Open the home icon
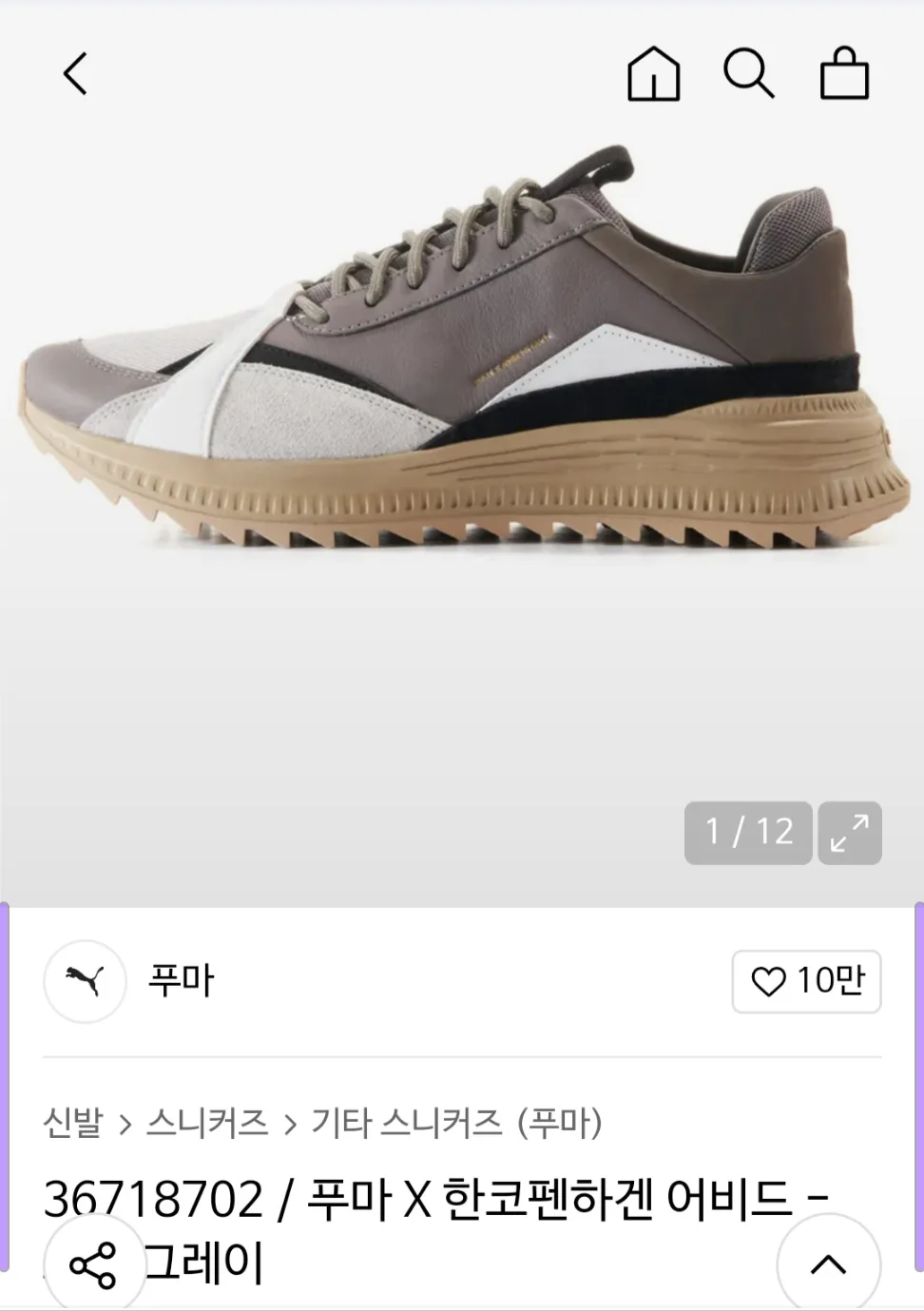The height and width of the screenshot is (1311, 924). [x=653, y=74]
